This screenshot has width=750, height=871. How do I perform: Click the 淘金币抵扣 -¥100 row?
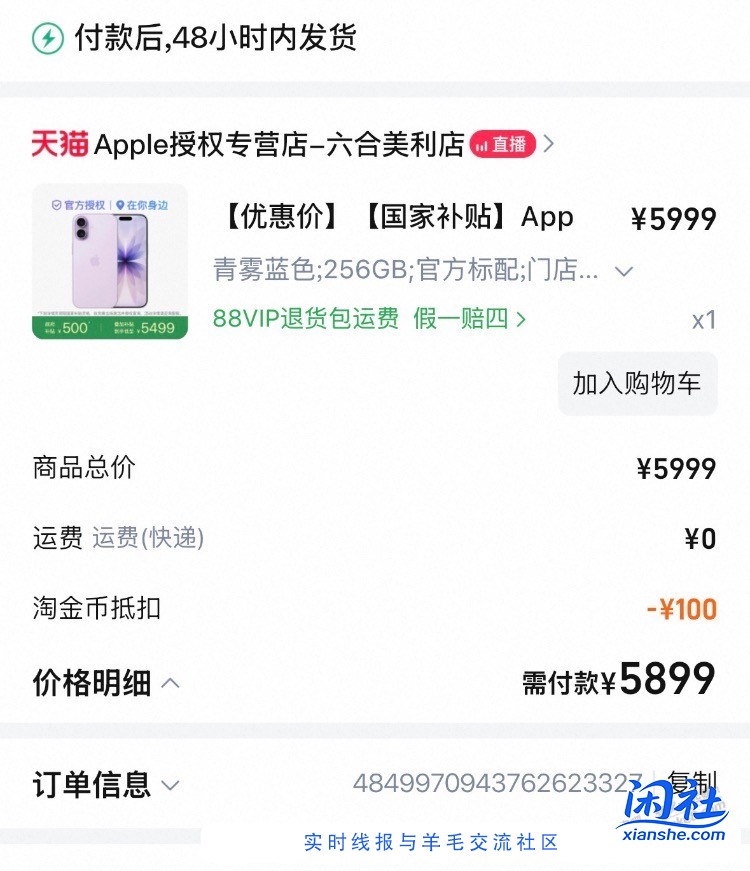375,609
